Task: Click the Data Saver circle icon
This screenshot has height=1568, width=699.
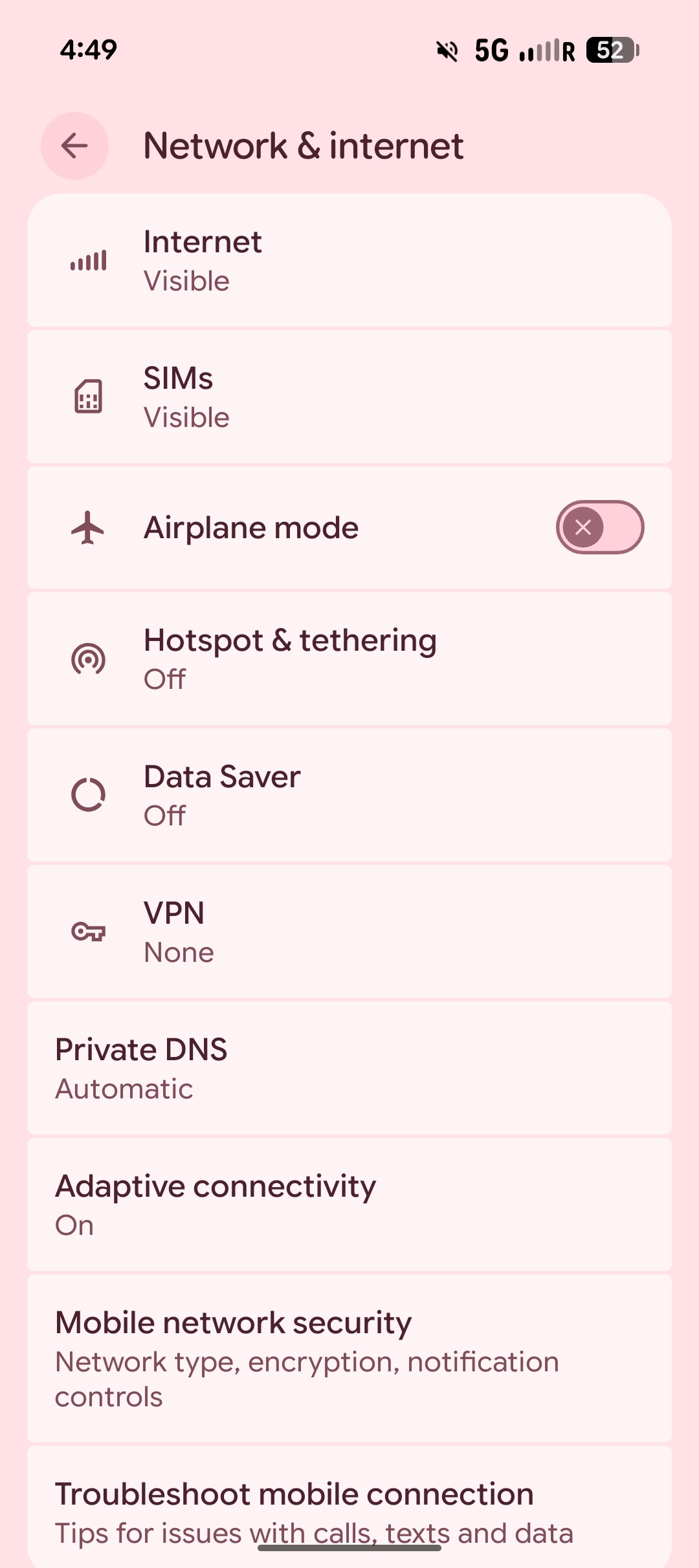Action: click(x=89, y=794)
